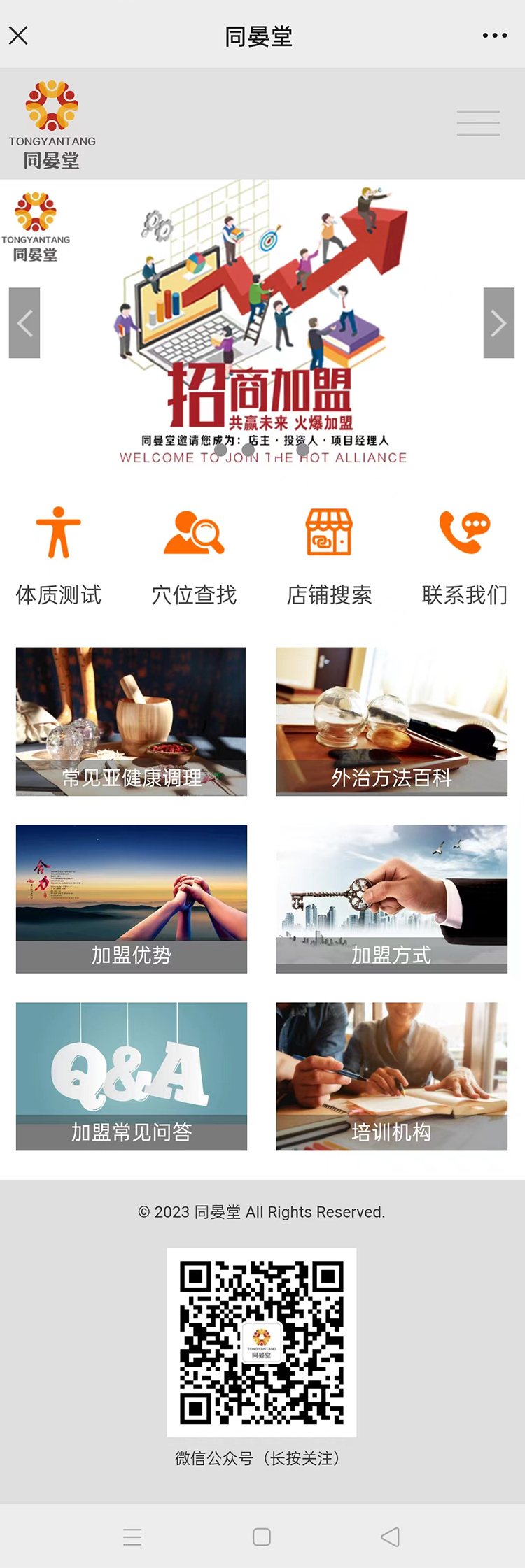Screen dimensions: 525x1568
Task: Open the 培训机构 card
Action: click(x=391, y=1076)
